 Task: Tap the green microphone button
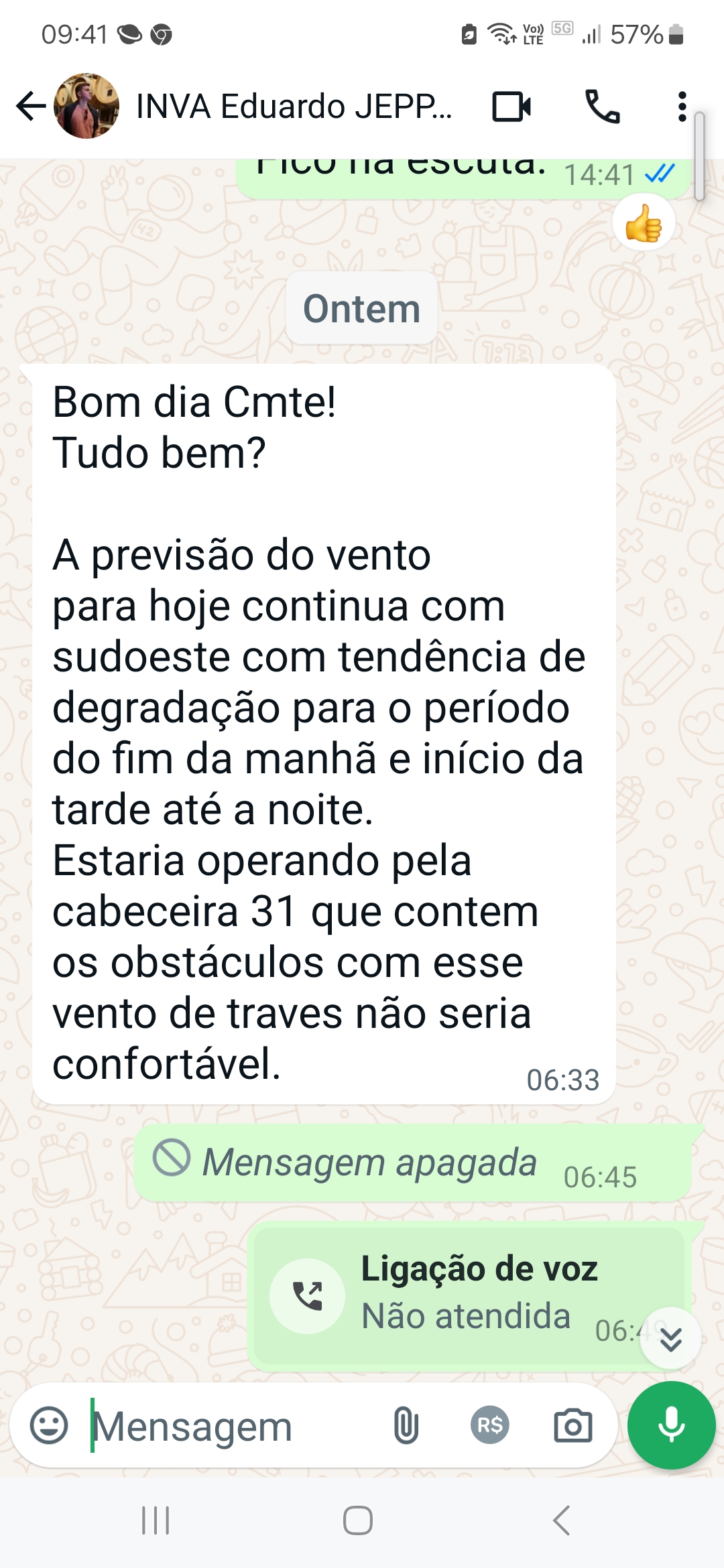pos(671,1425)
